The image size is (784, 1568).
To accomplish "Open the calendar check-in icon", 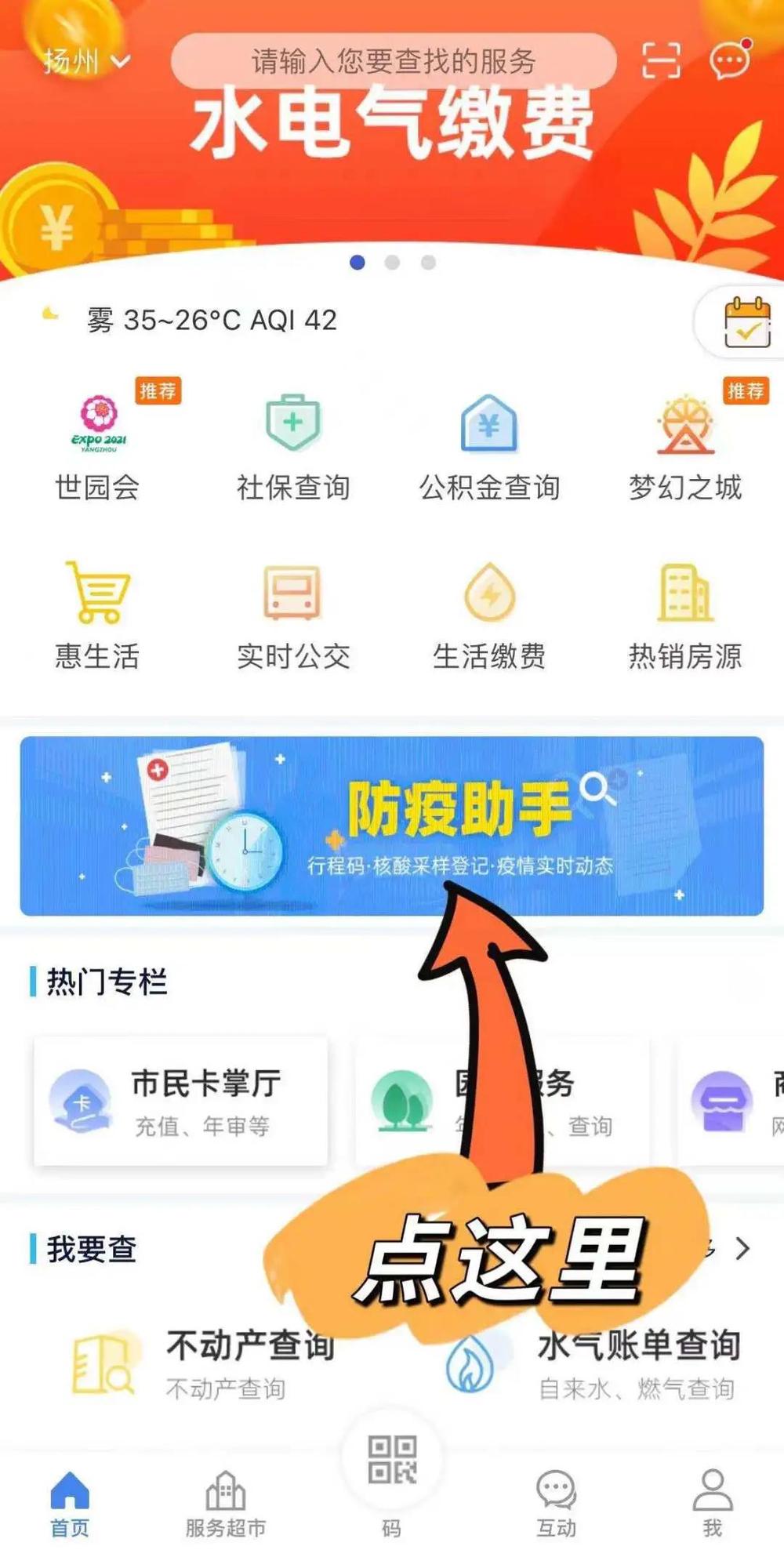I will (746, 322).
